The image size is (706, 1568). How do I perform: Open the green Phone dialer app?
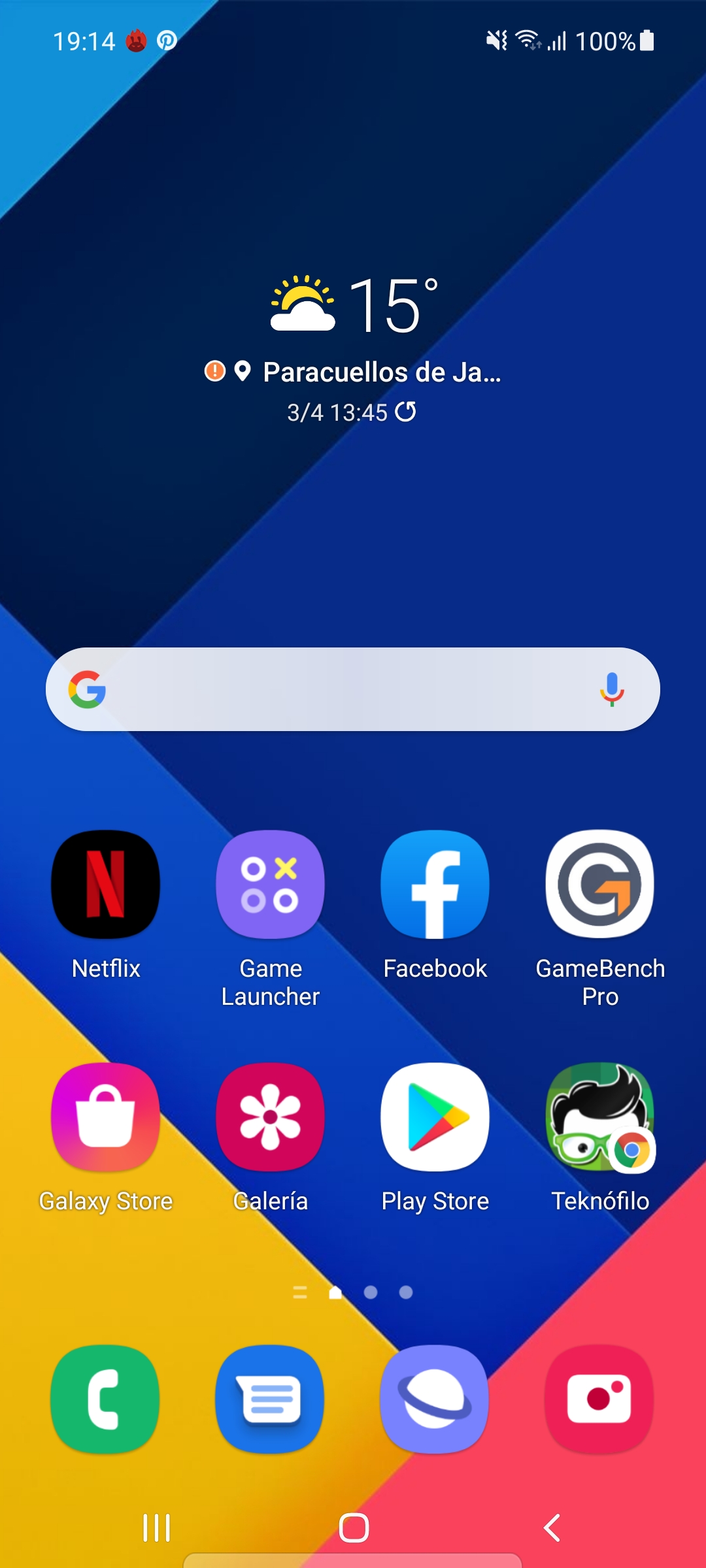pyautogui.click(x=106, y=1399)
